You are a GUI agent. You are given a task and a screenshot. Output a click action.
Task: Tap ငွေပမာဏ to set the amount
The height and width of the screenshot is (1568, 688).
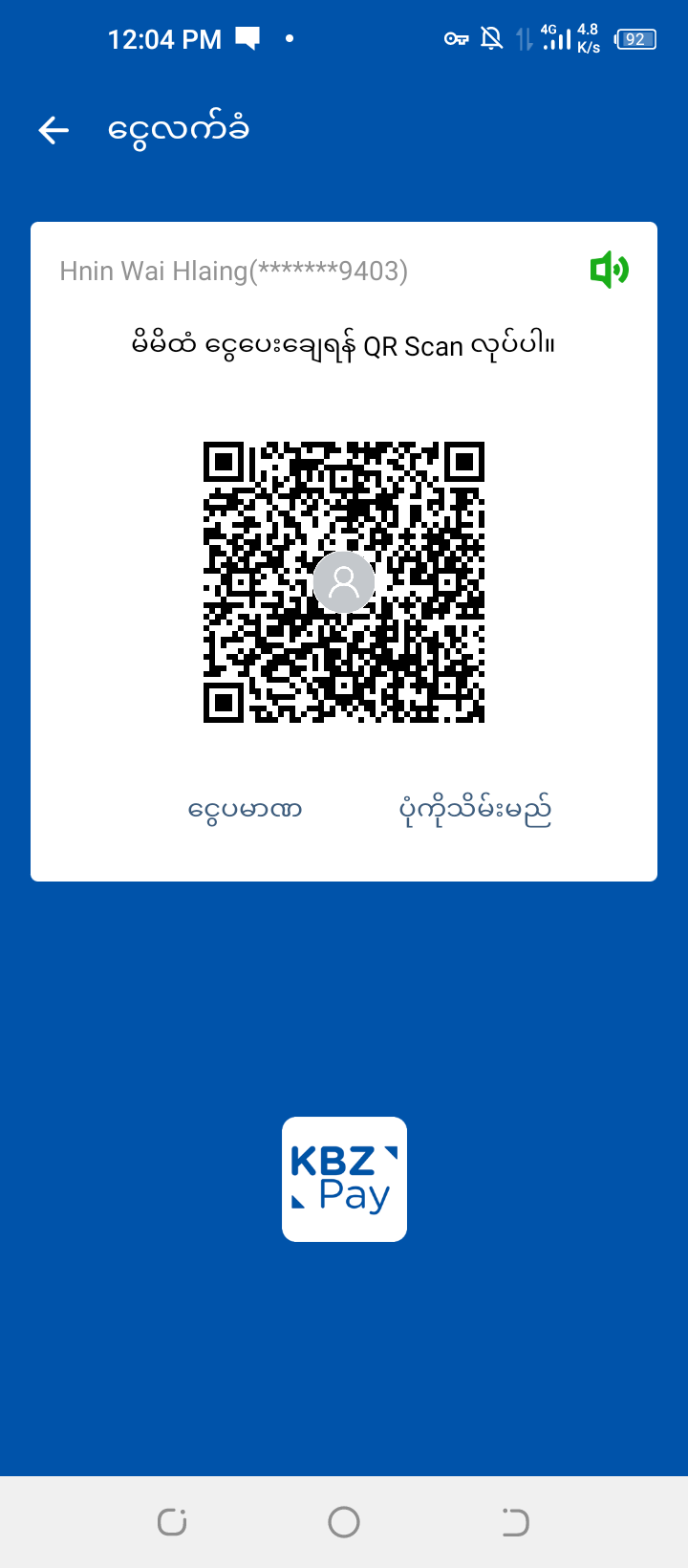pos(246,811)
